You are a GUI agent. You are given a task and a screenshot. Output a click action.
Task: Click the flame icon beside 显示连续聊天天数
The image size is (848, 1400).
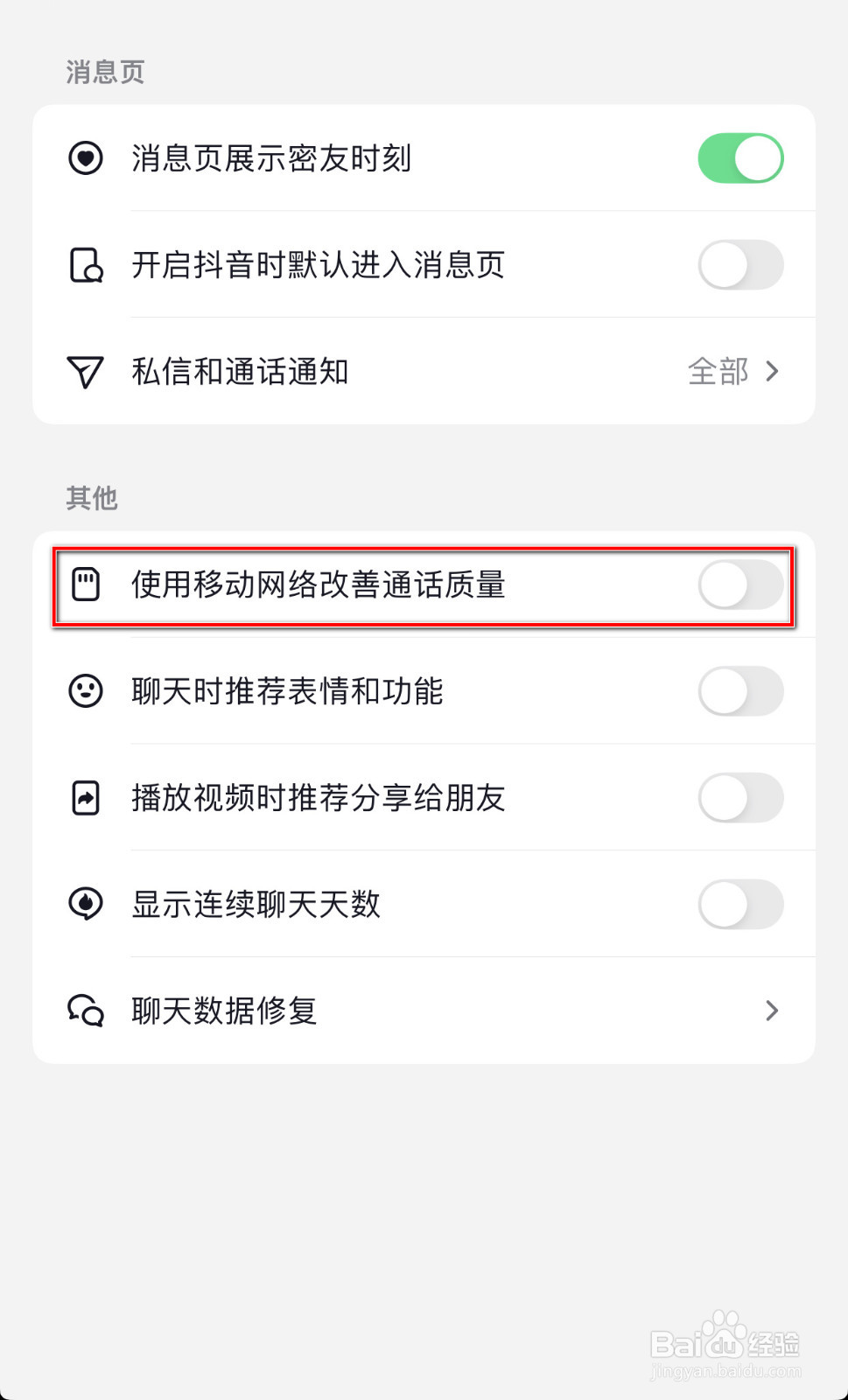point(84,904)
